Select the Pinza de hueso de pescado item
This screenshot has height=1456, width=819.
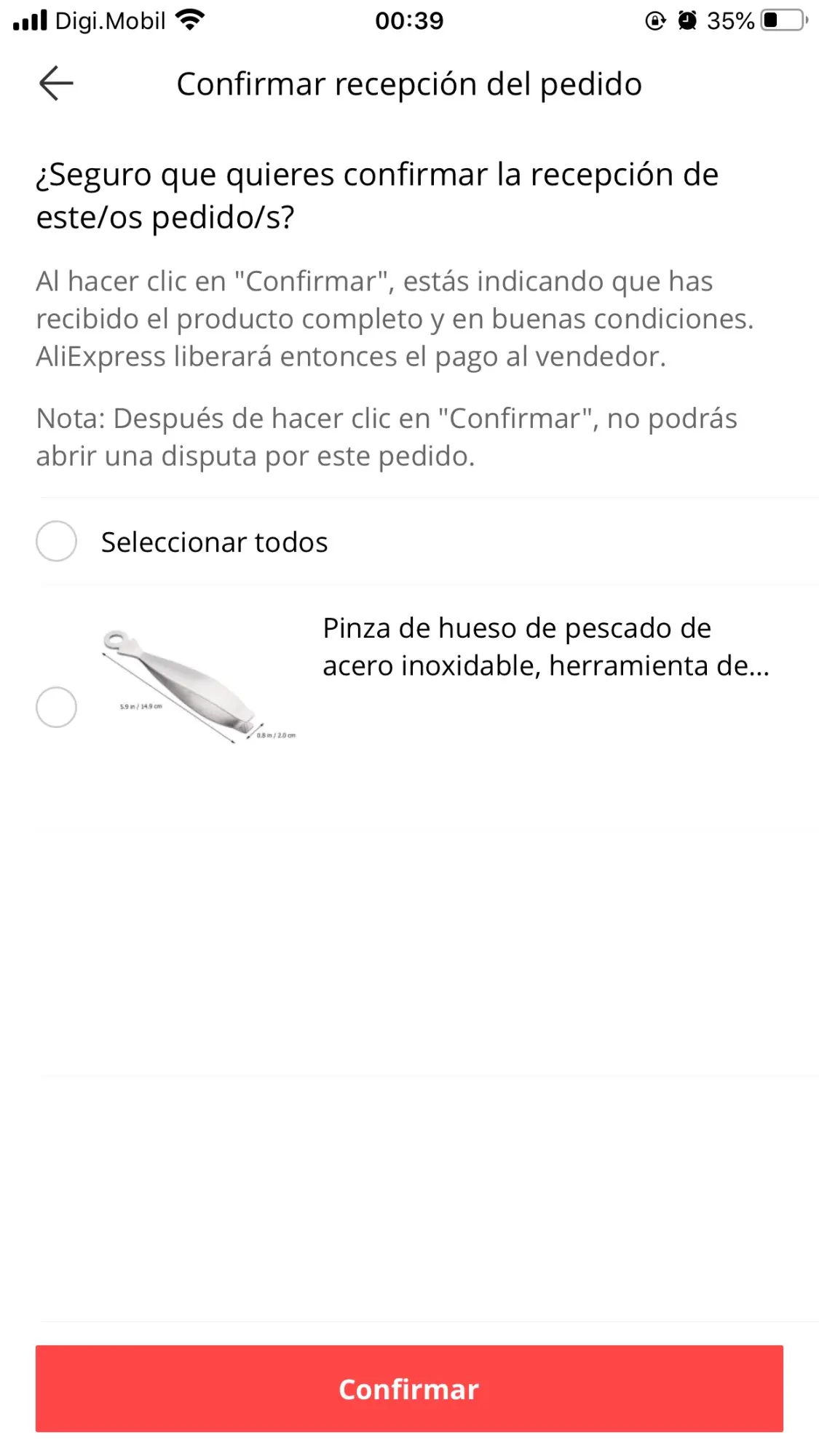coord(56,707)
